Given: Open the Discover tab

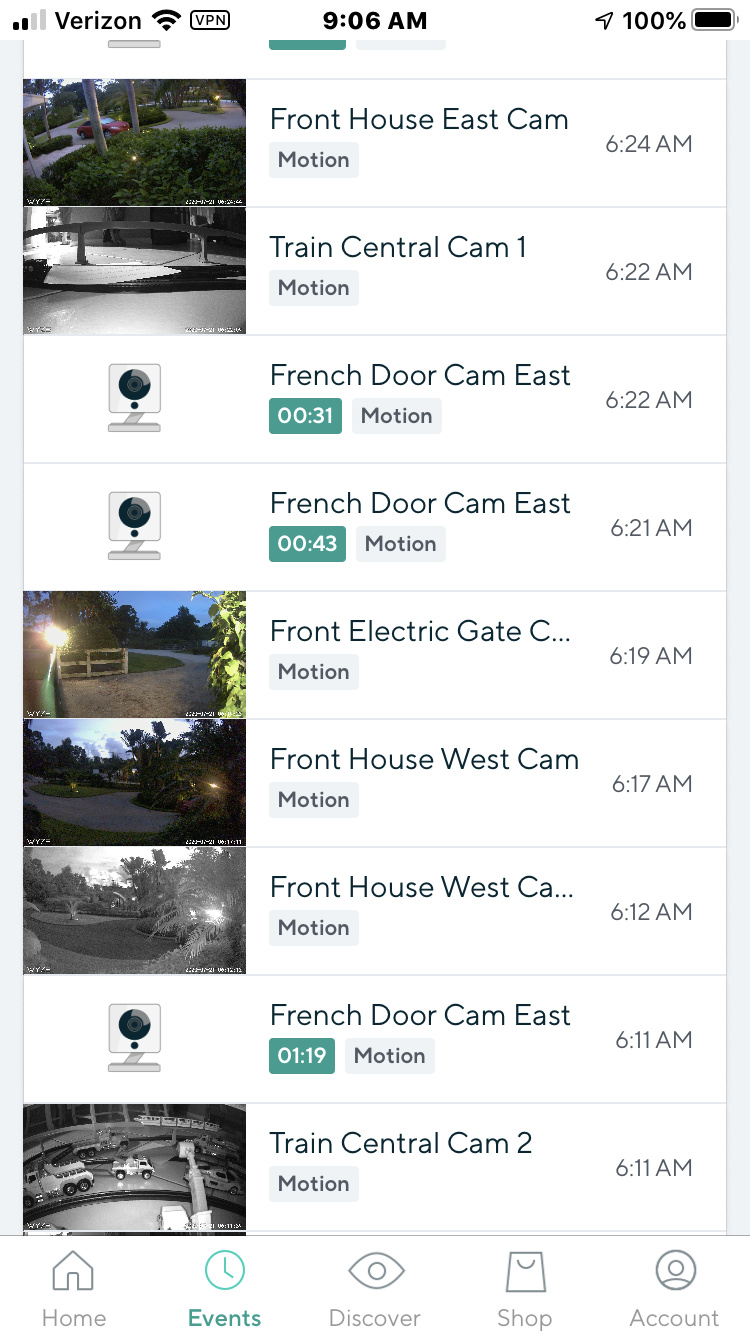Looking at the screenshot, I should pos(375,1288).
